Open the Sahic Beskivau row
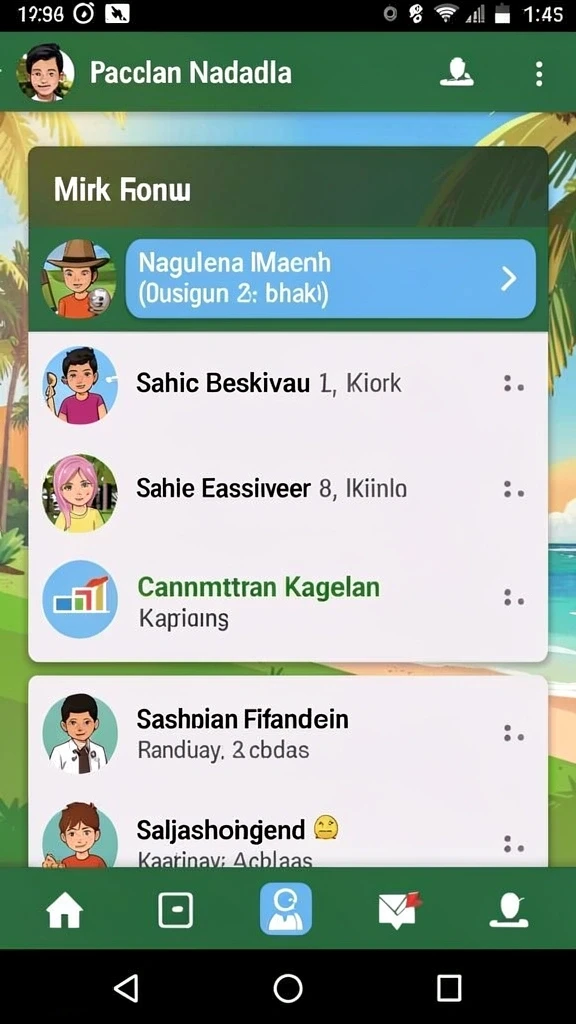The width and height of the screenshot is (576, 1024). [288, 385]
